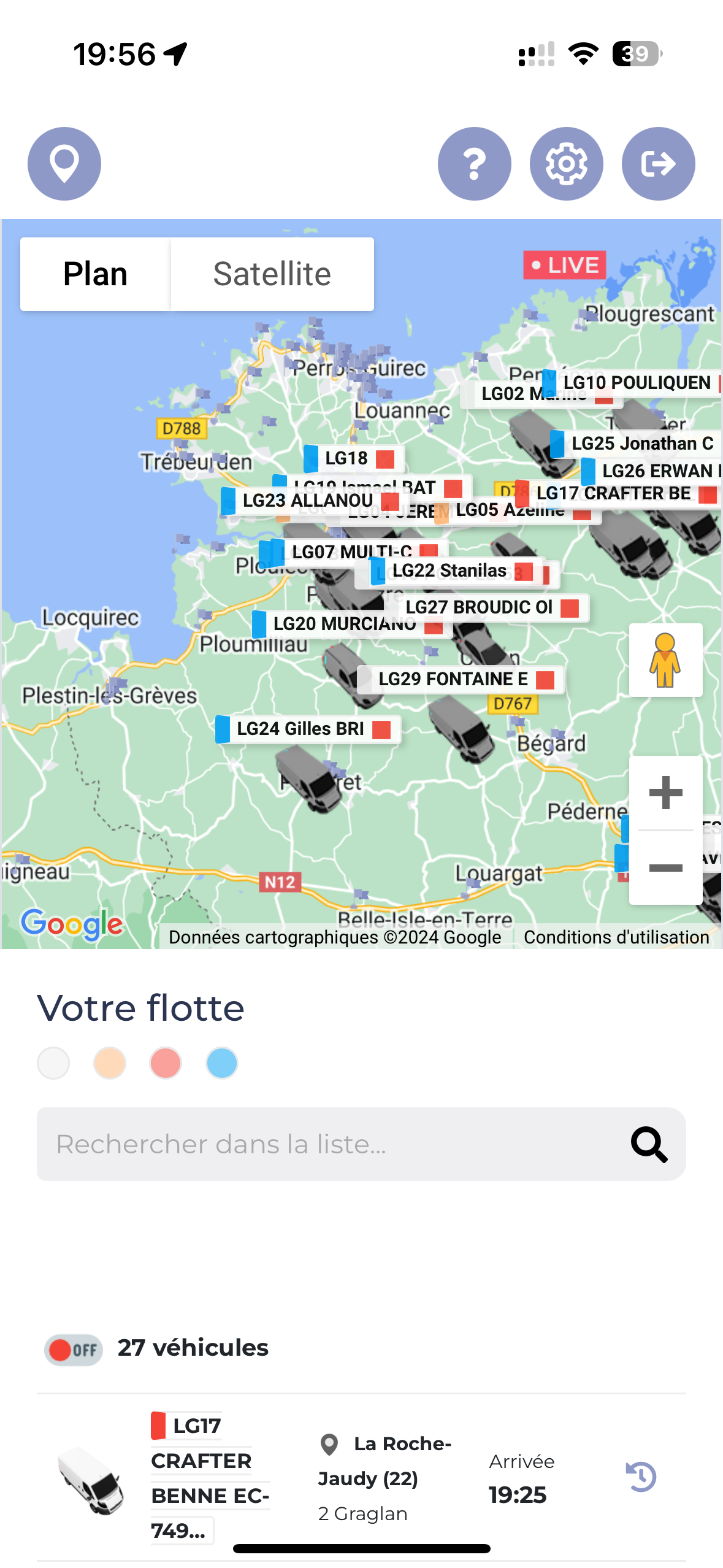Zoom out on the map

[x=665, y=867]
